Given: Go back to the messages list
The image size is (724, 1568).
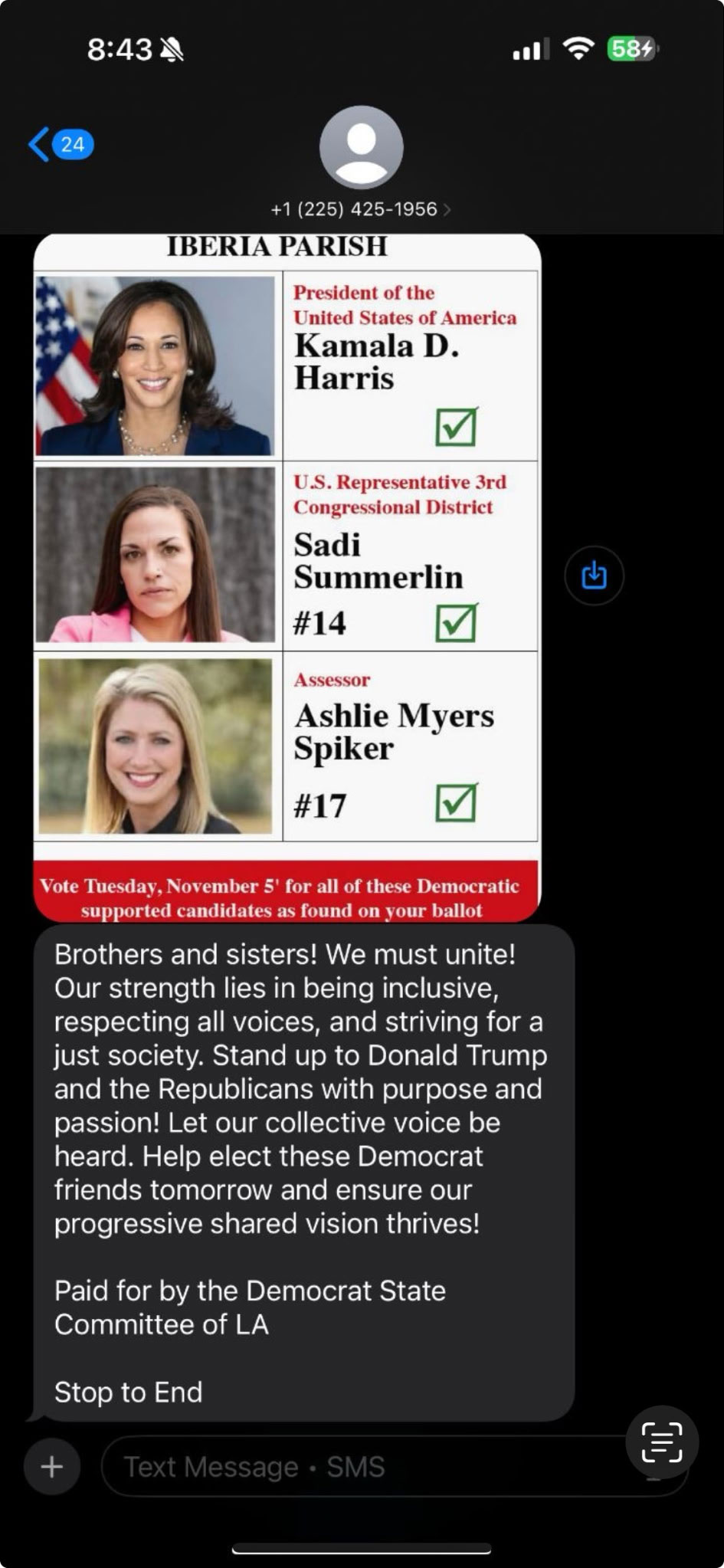Looking at the screenshot, I should [x=60, y=144].
